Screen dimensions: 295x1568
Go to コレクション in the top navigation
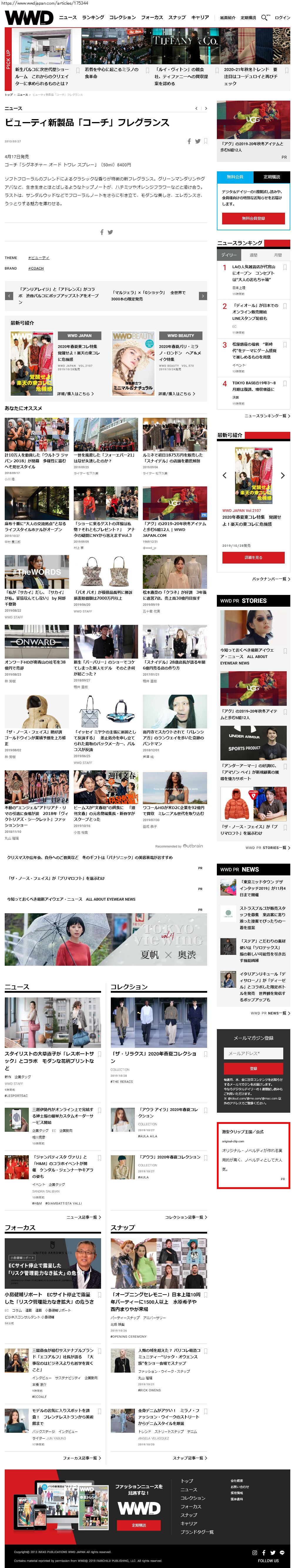[x=123, y=18]
